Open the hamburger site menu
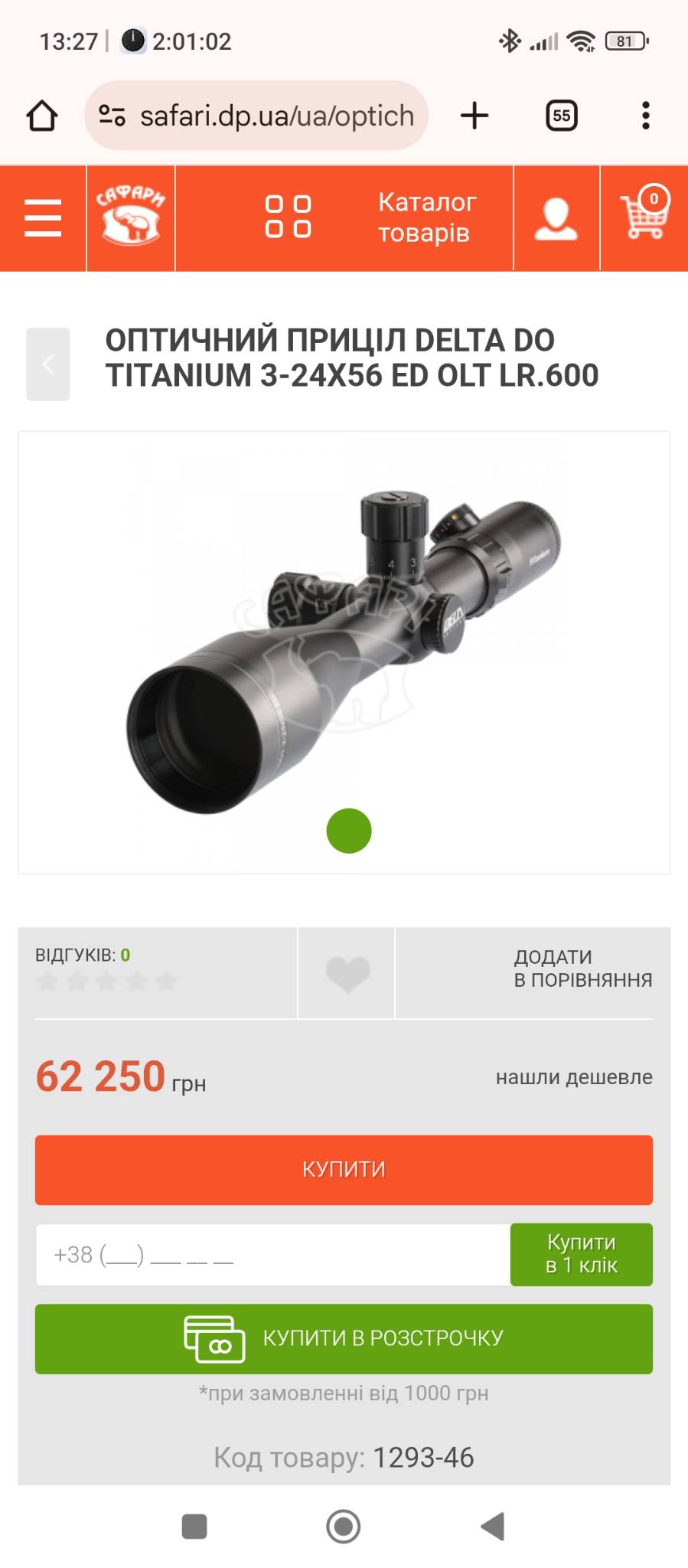The image size is (688, 1568). 43,218
